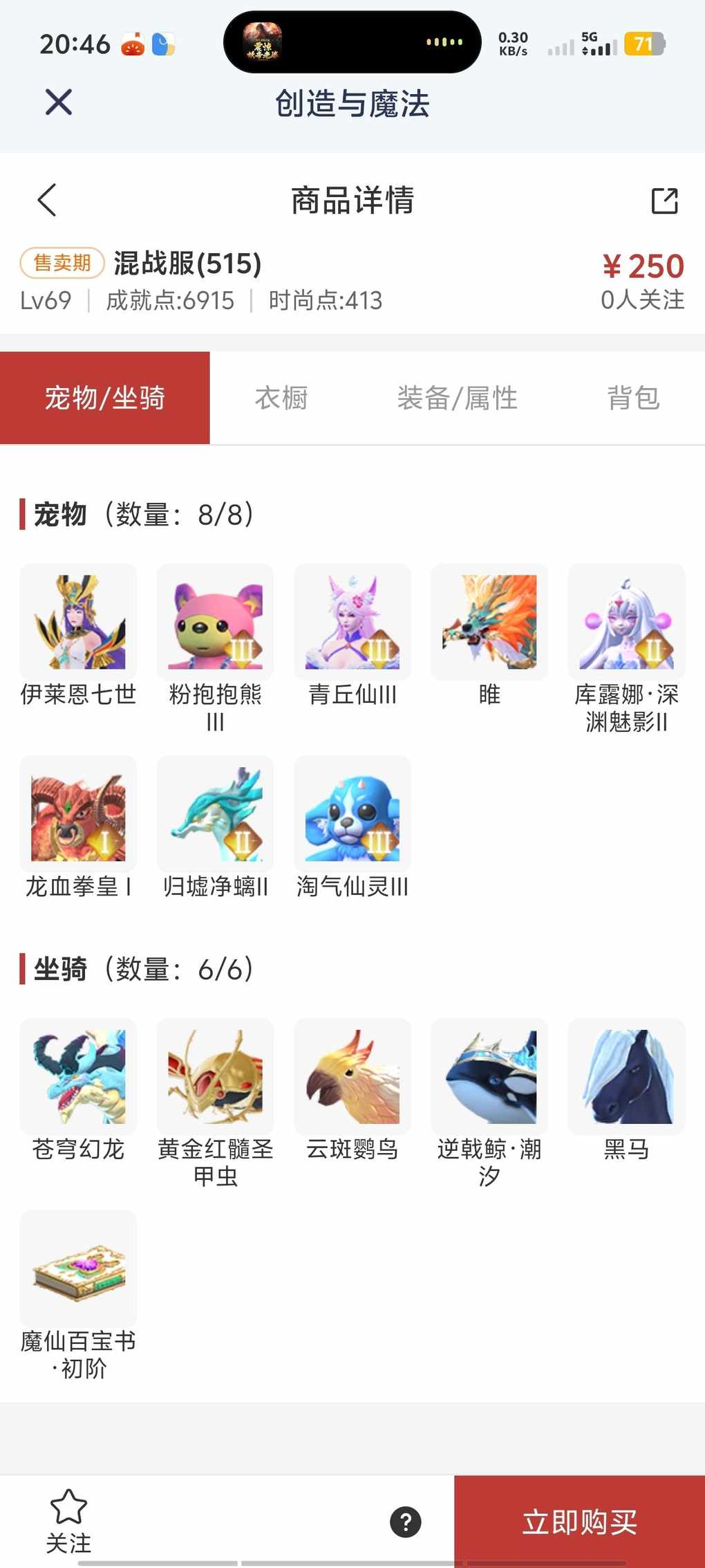The height and width of the screenshot is (1568, 705).
Task: Go back from 商品详情
Action: (47, 201)
